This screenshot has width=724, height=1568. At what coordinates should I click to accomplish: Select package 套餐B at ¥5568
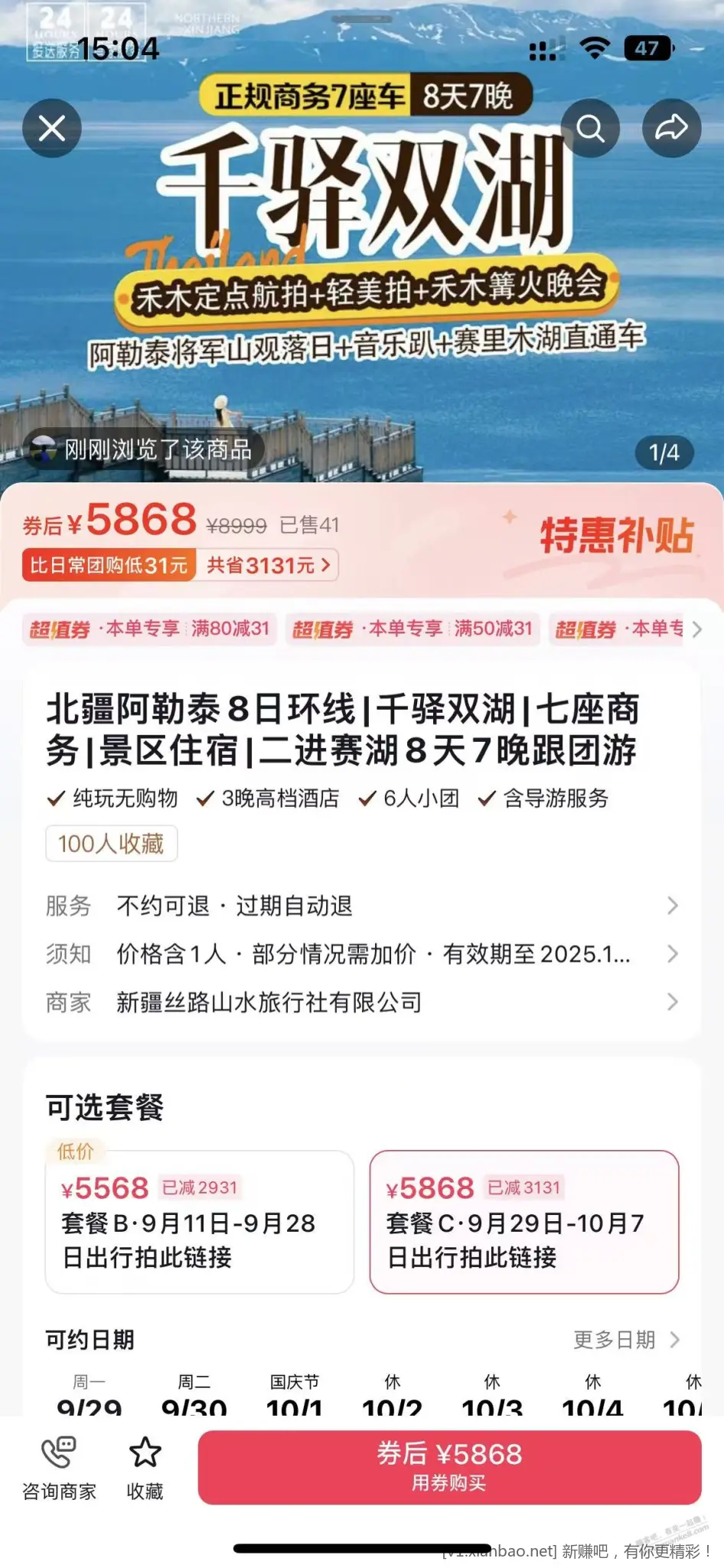tap(200, 1222)
